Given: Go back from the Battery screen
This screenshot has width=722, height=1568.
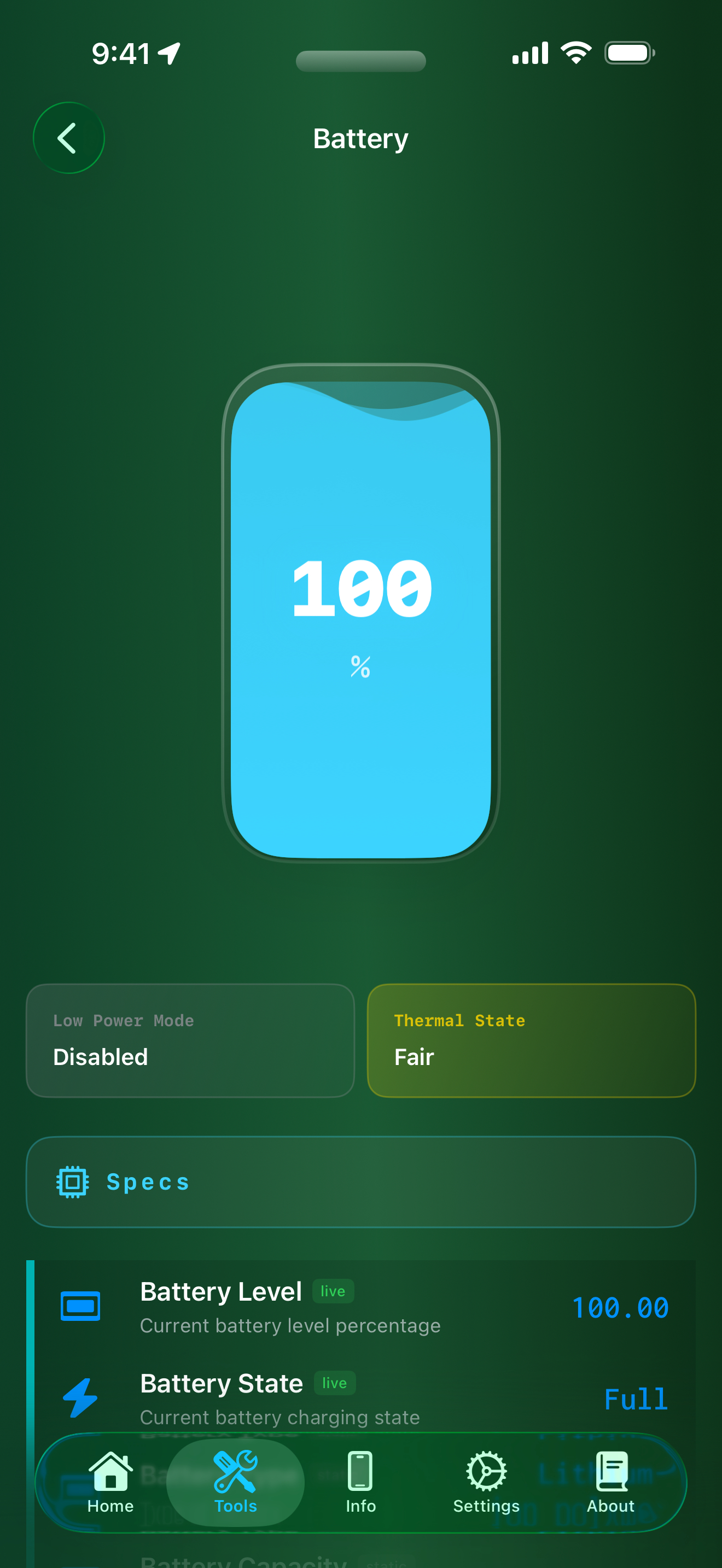Looking at the screenshot, I should coord(68,138).
